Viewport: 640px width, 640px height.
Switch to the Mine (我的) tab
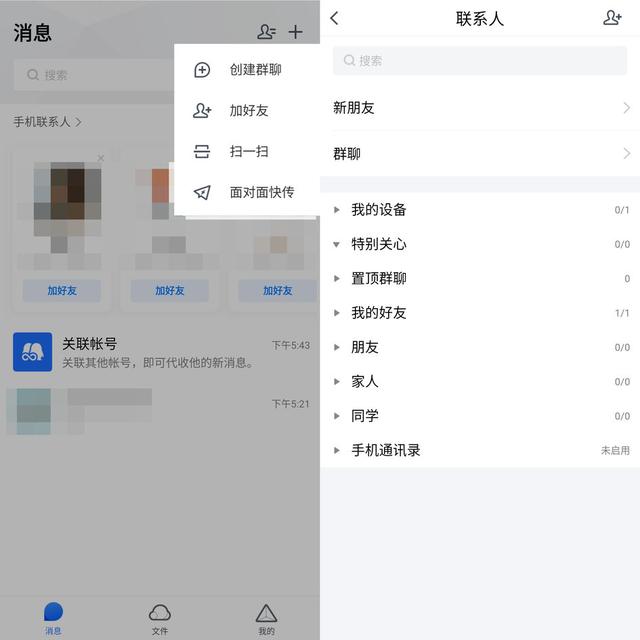click(x=266, y=619)
